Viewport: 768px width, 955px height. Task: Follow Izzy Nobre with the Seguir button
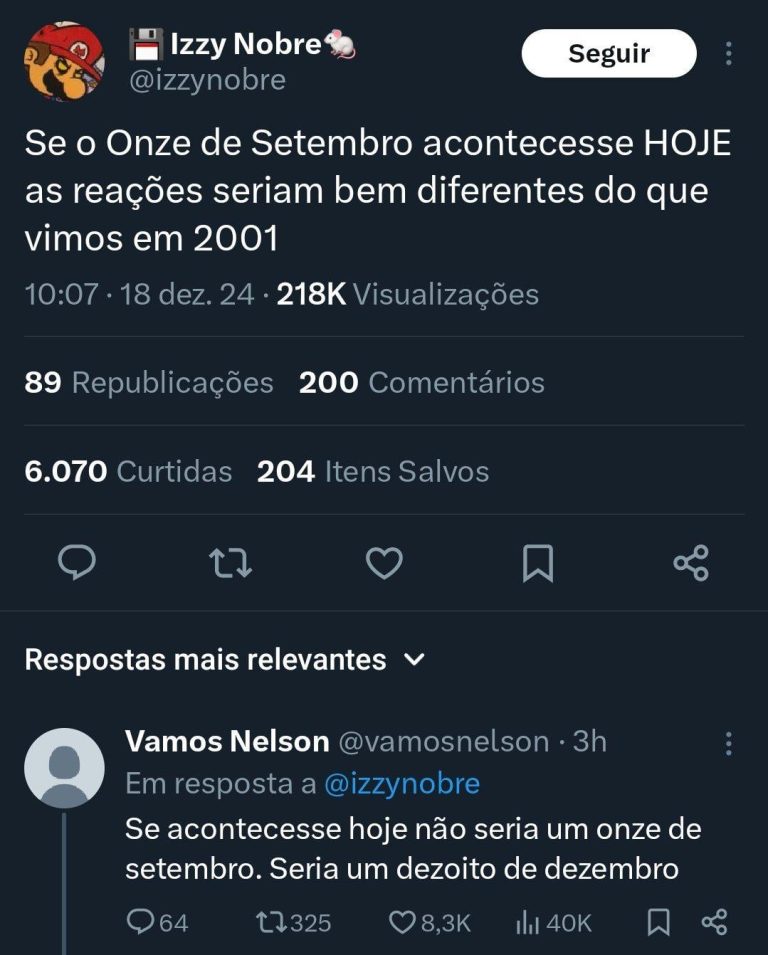[x=608, y=53]
